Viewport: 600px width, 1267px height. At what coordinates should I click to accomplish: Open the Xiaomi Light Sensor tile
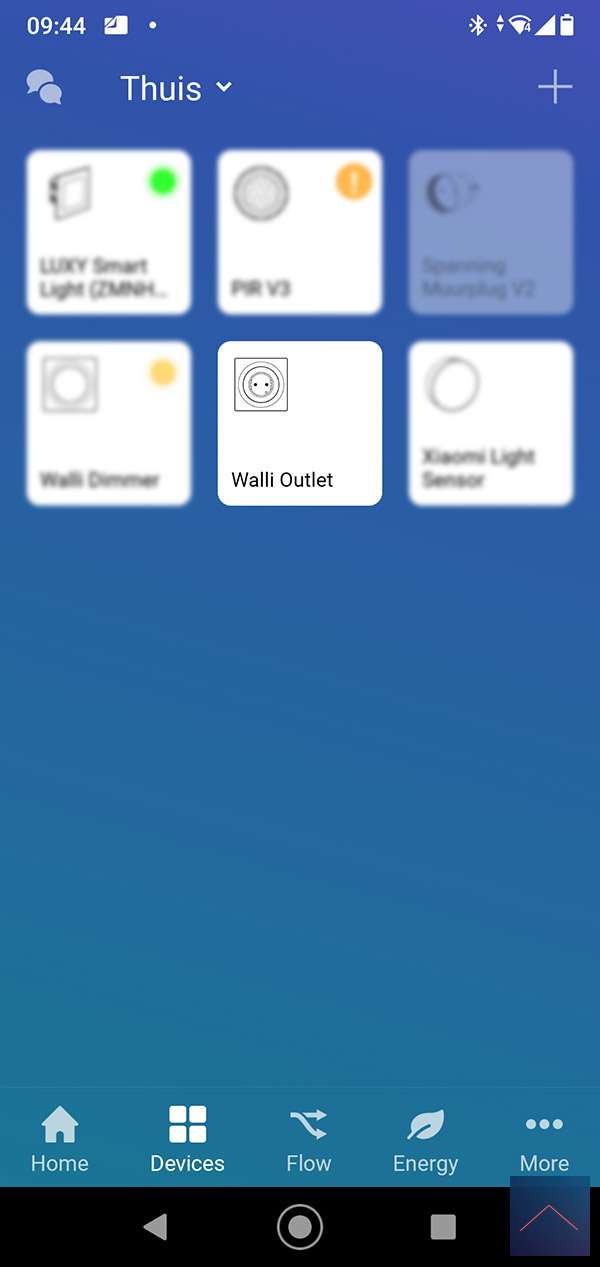[491, 423]
